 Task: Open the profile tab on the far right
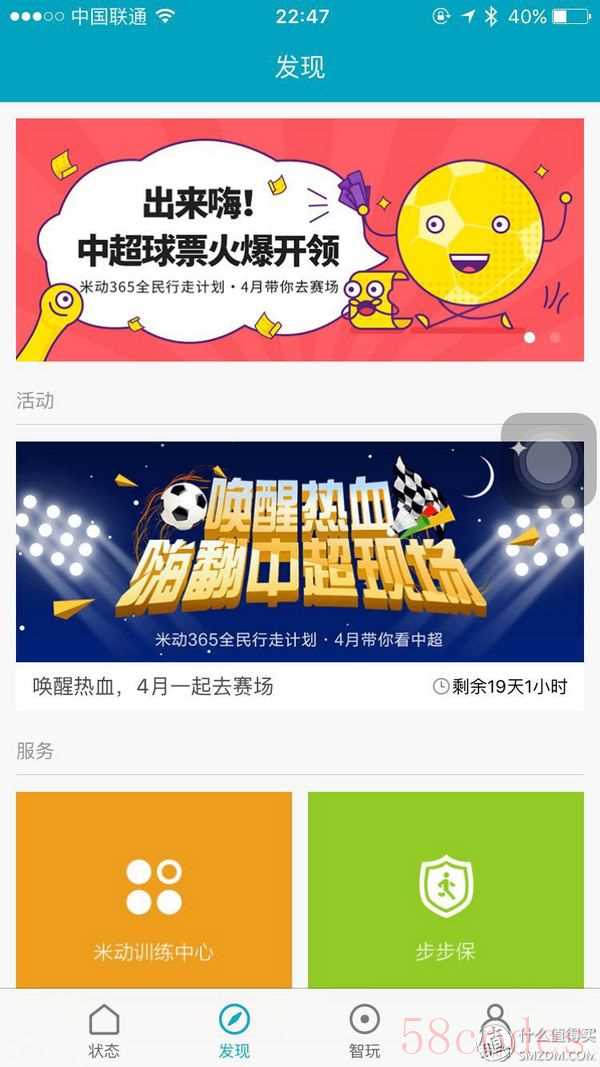494,1031
